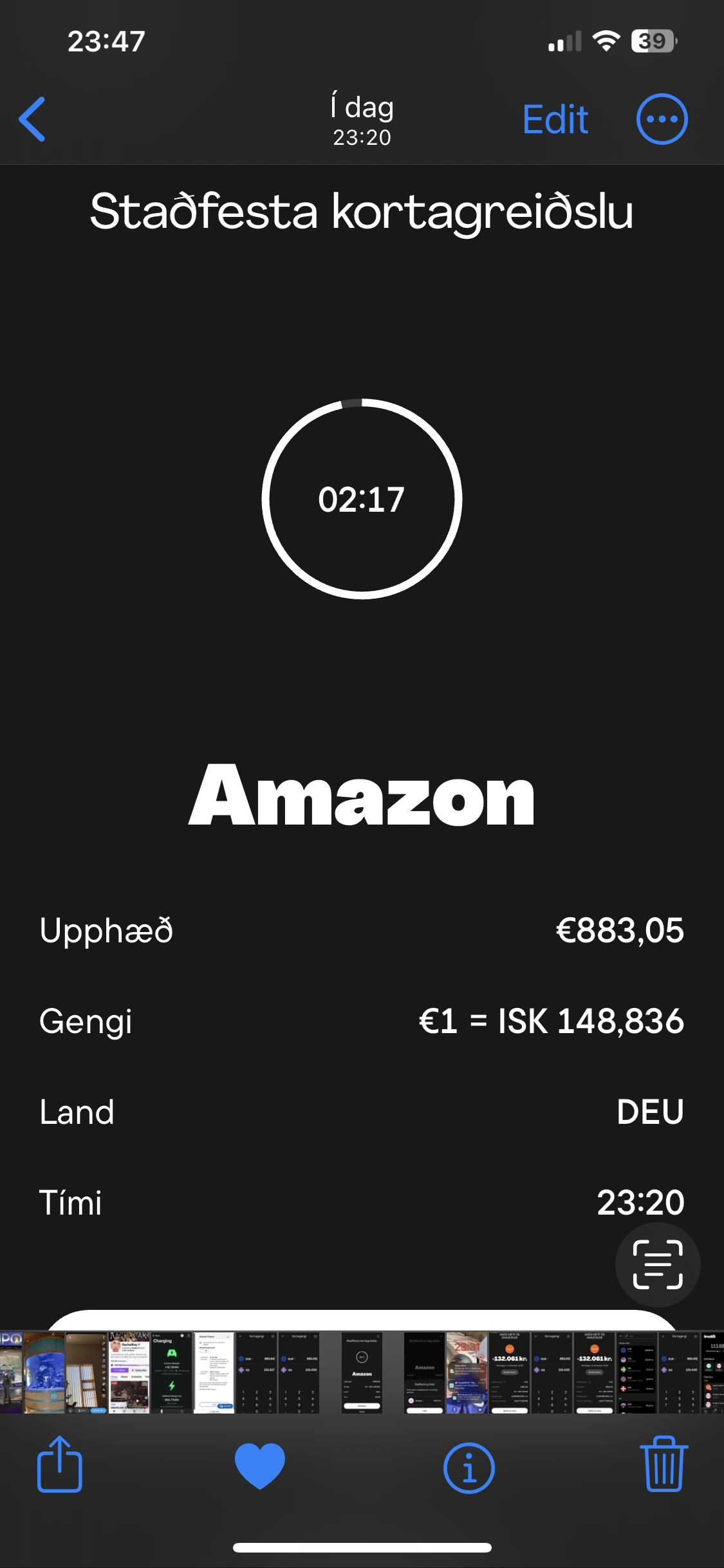The height and width of the screenshot is (1568, 724).
Task: Show photo info details
Action: point(469,1467)
